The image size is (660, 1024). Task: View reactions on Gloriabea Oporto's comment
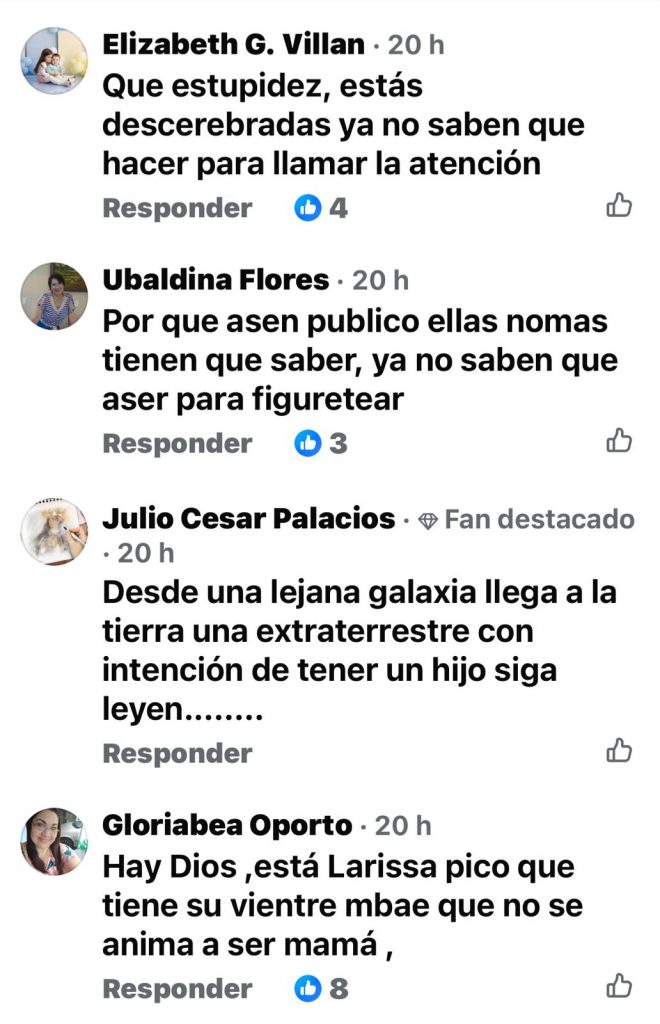coord(321,989)
